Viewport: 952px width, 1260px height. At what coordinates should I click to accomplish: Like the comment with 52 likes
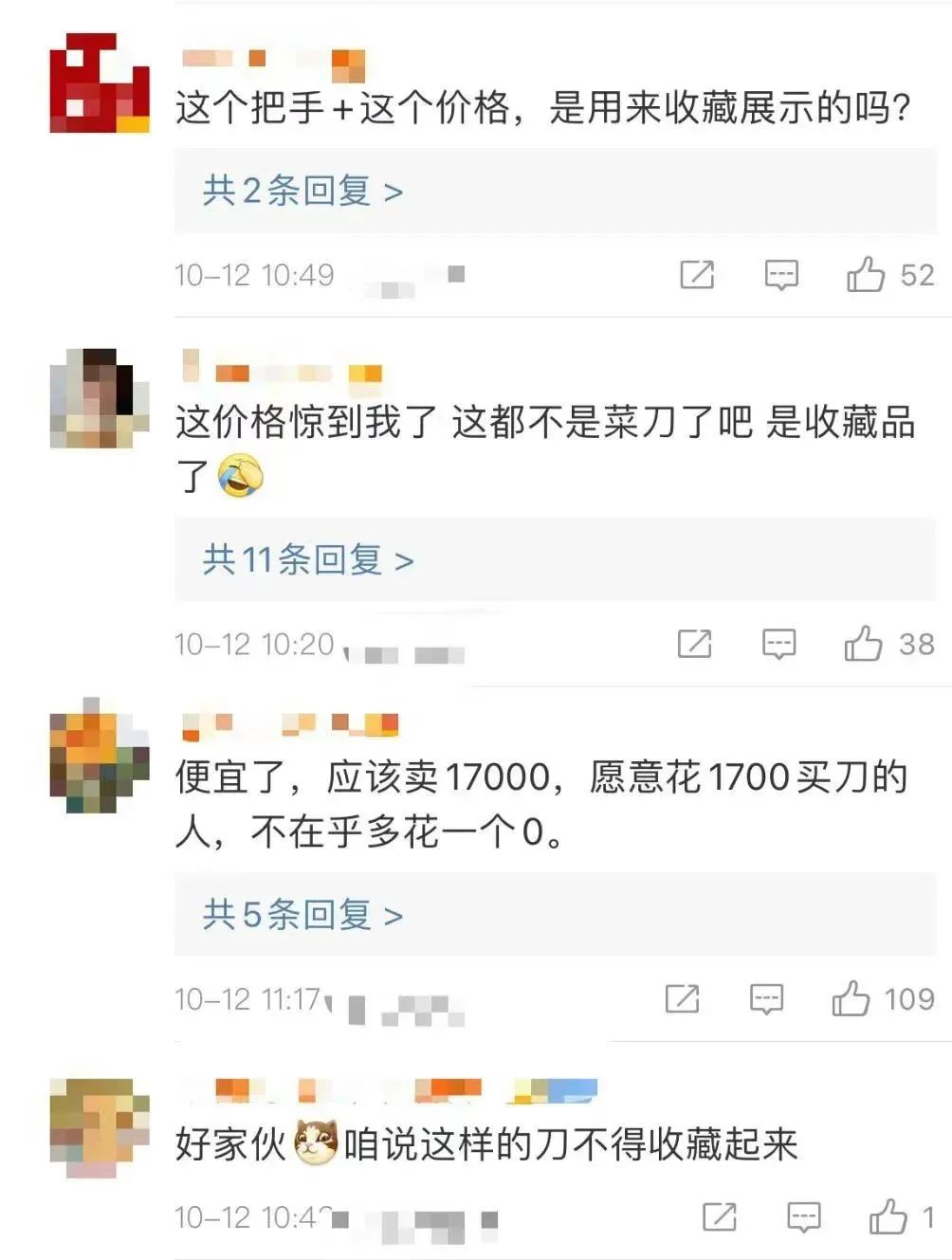865,275
